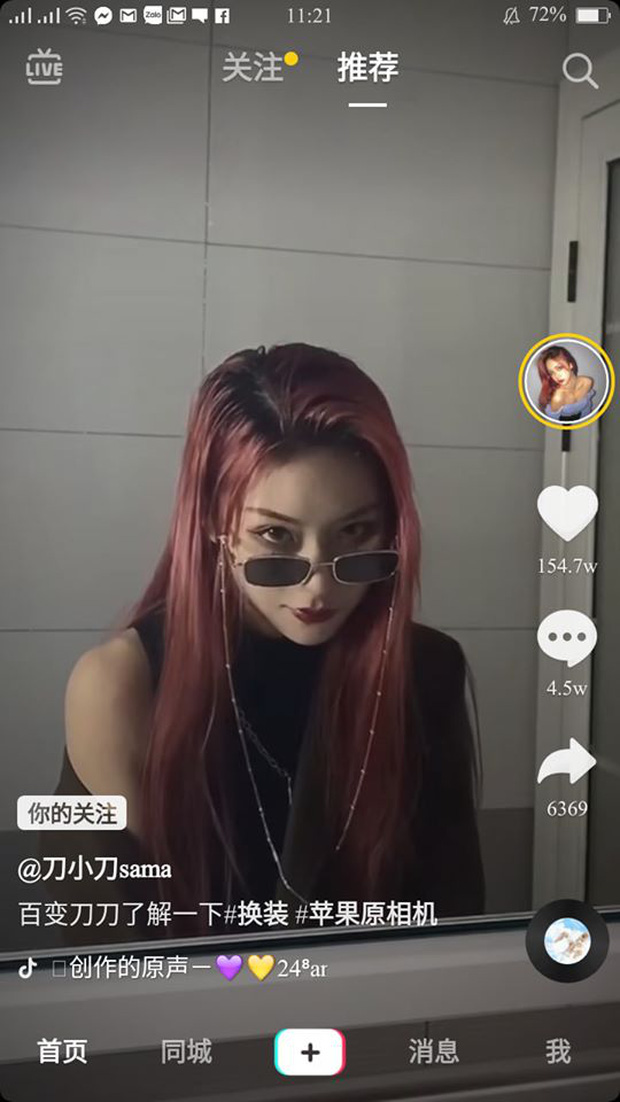
Task: Create a new video with plus button
Action: point(310,1052)
